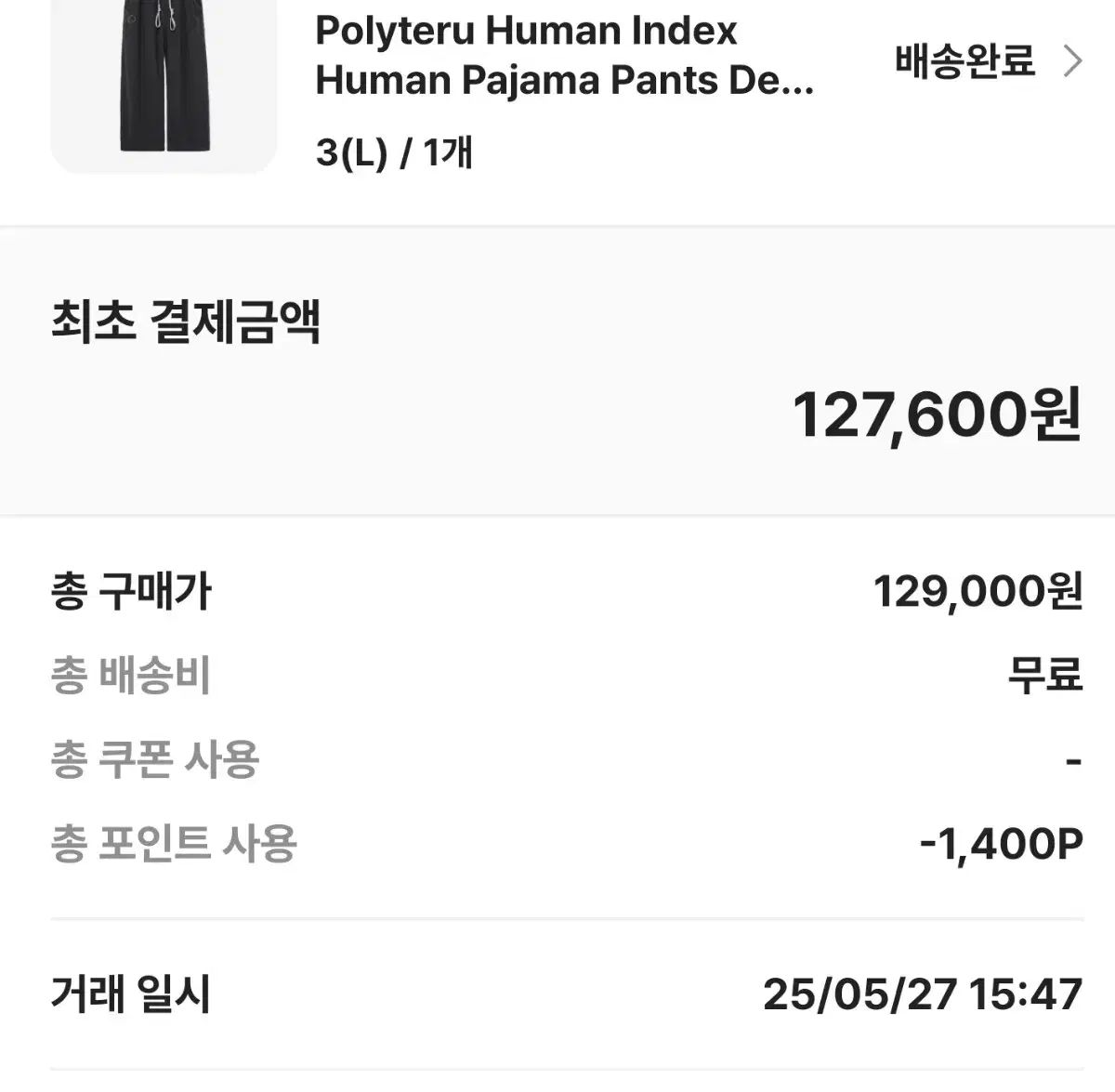Open the 배송완료 delivery status details
Screen dimensions: 1115x1092
[x=988, y=61]
